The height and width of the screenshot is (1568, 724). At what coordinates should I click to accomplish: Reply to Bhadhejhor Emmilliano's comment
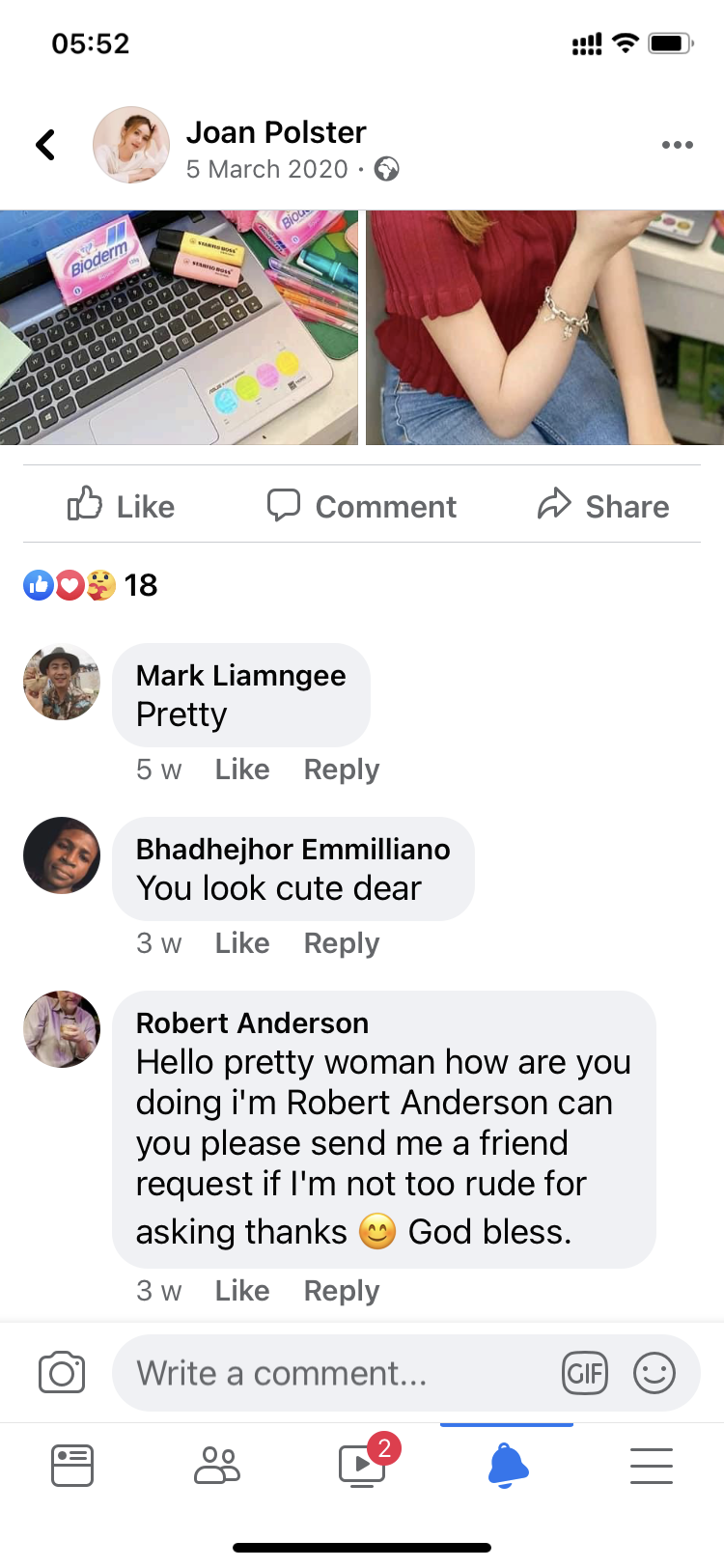(x=342, y=943)
